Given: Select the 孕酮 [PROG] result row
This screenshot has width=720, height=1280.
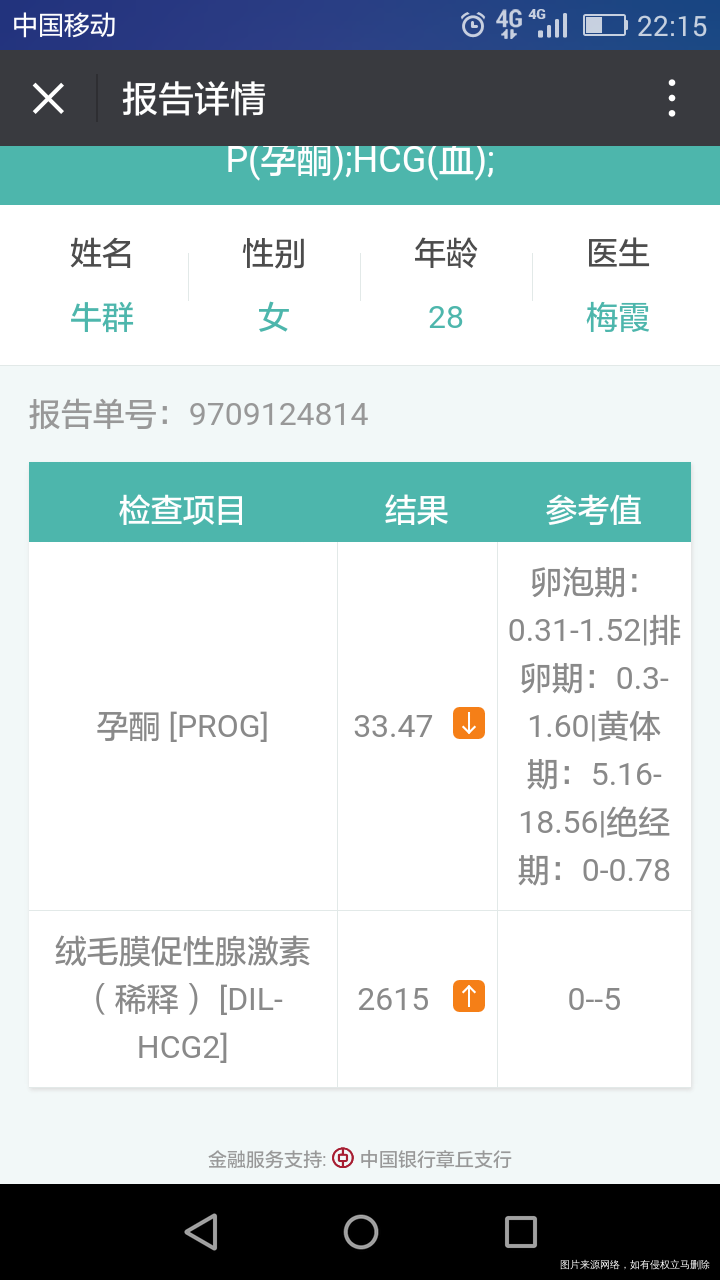Looking at the screenshot, I should point(183,725).
